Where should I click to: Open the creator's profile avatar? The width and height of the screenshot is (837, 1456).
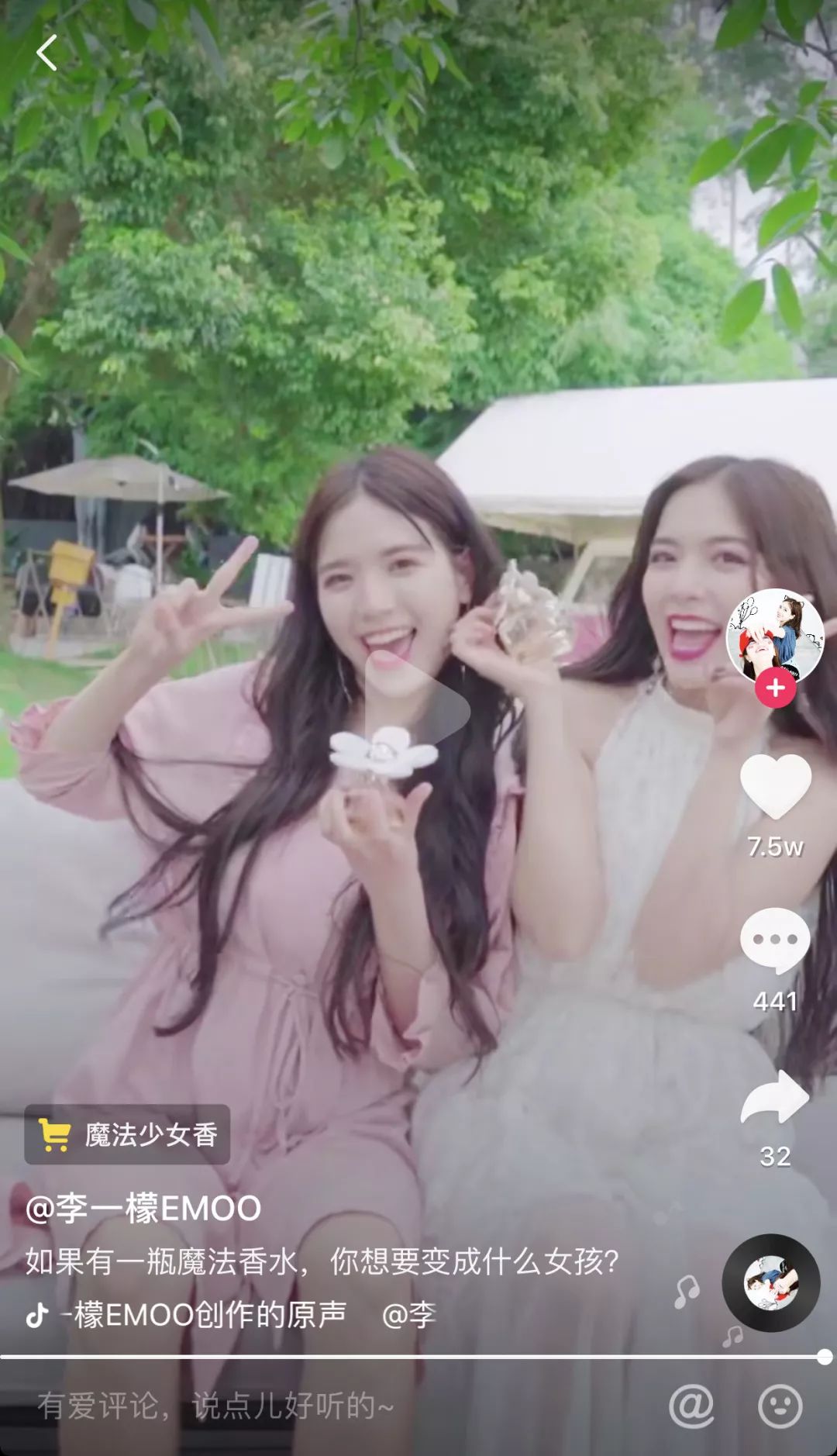(x=774, y=636)
